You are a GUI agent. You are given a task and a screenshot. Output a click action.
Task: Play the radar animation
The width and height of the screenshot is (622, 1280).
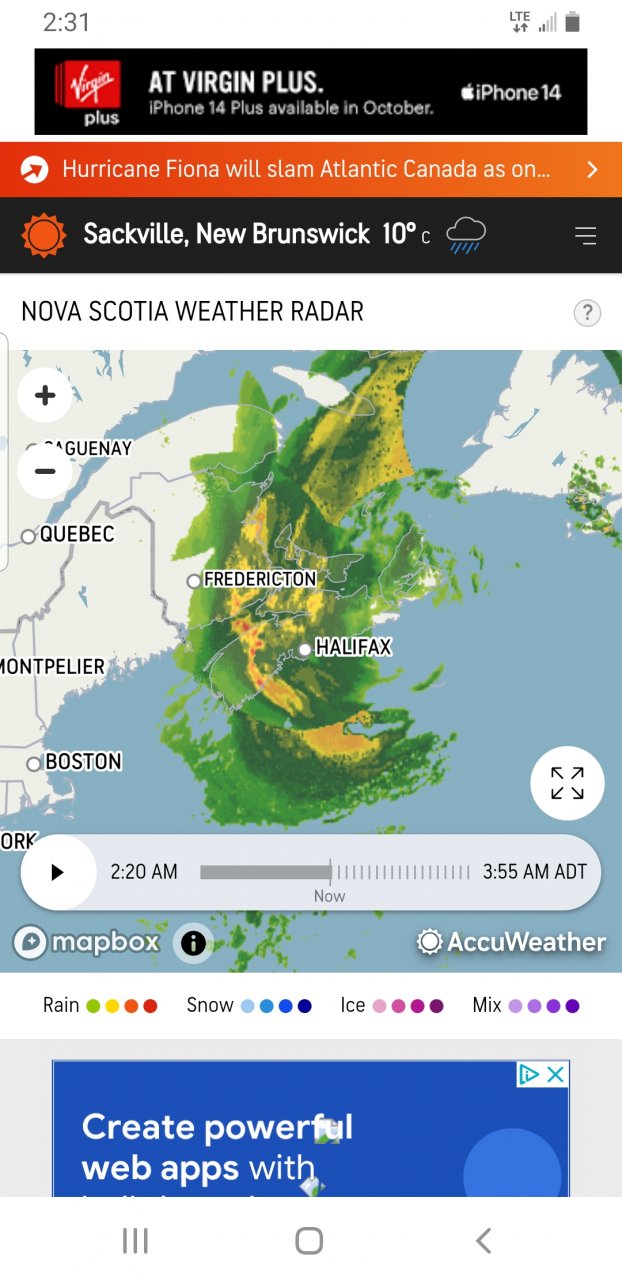coord(57,872)
